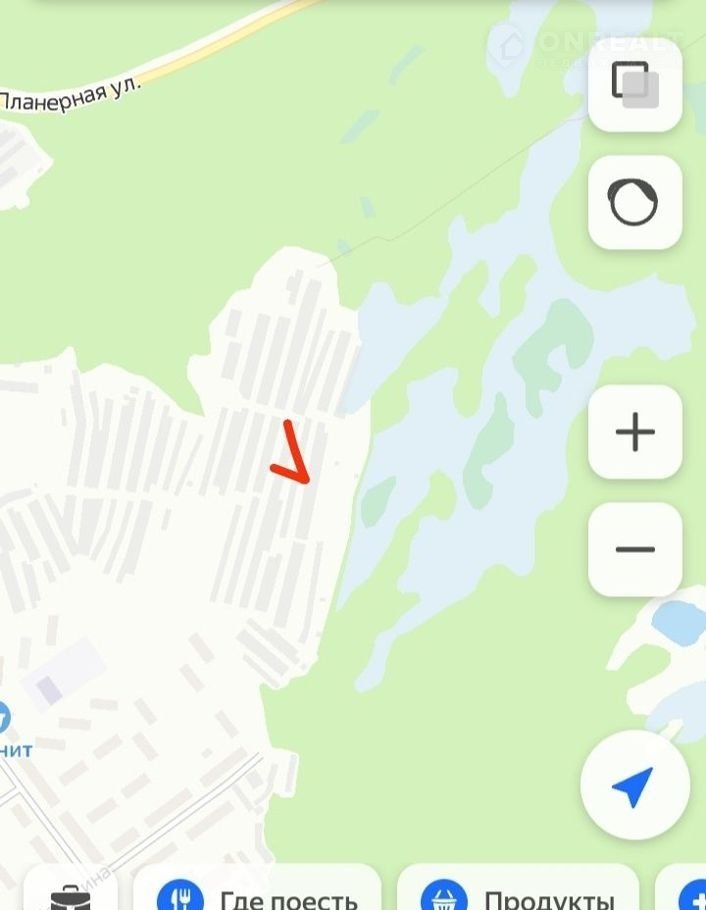Zoom out with the minus button
Viewport: 706px width, 910px height.
(635, 549)
